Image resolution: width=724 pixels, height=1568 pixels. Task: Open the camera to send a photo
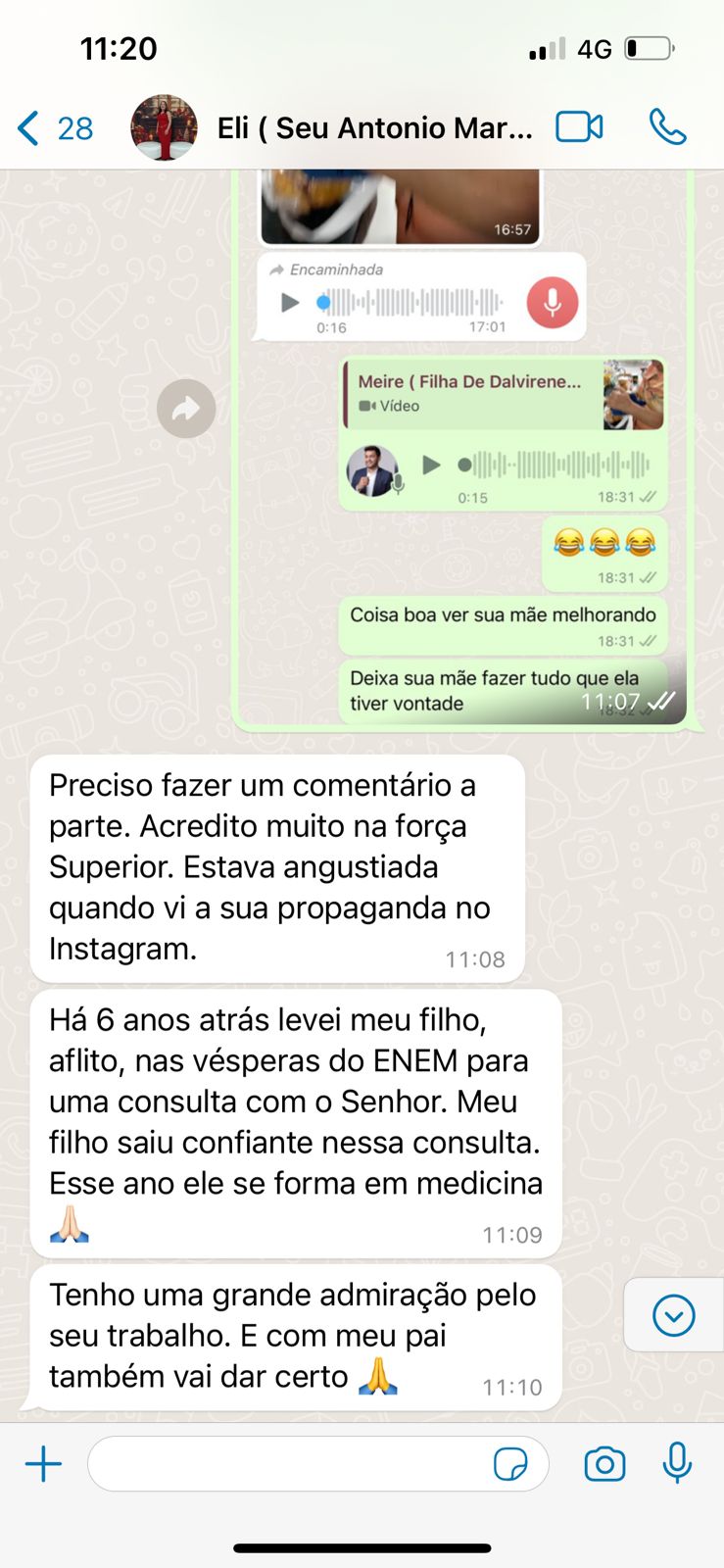[x=604, y=1465]
